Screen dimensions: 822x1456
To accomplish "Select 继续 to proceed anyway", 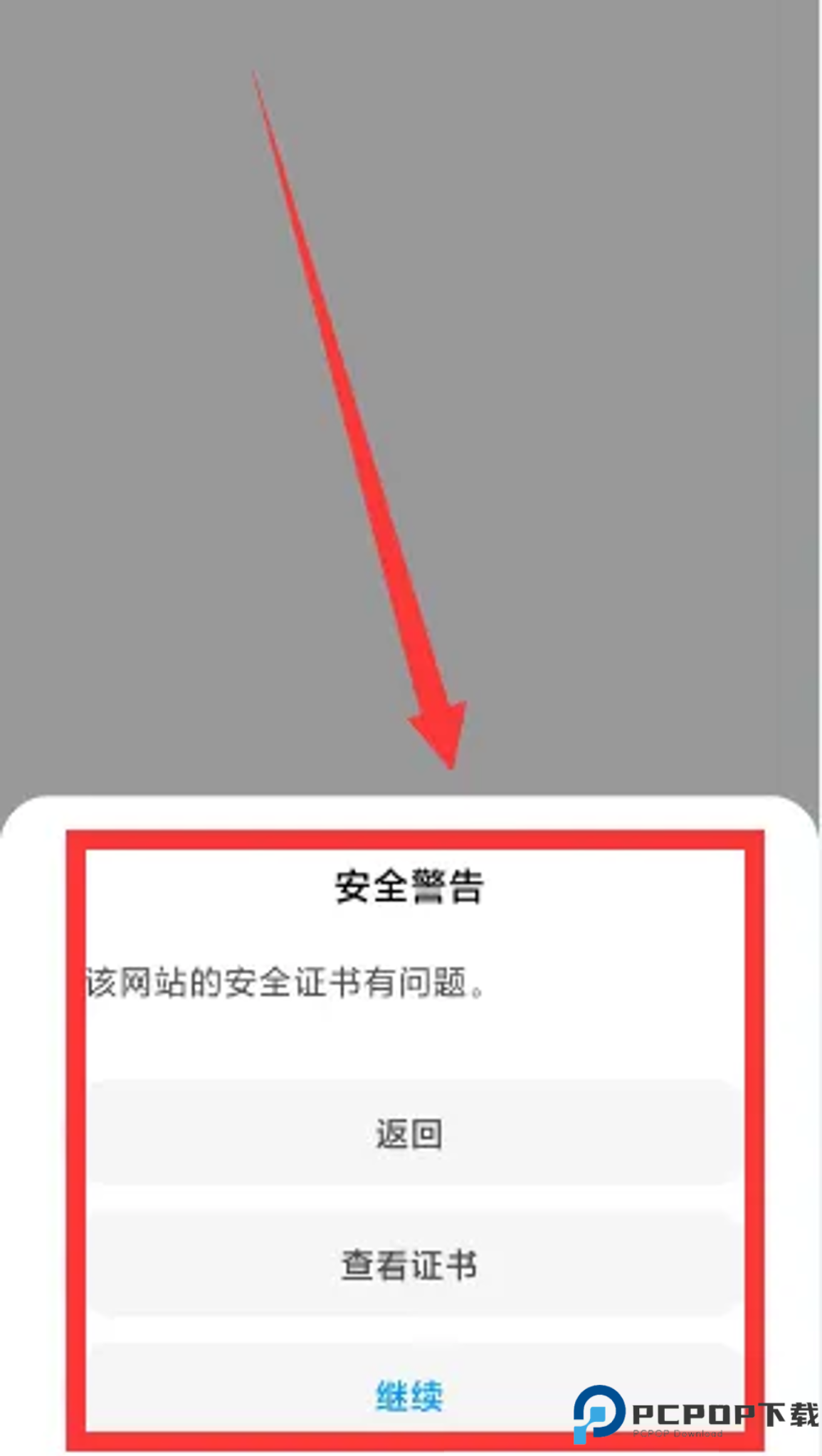I will click(410, 1394).
